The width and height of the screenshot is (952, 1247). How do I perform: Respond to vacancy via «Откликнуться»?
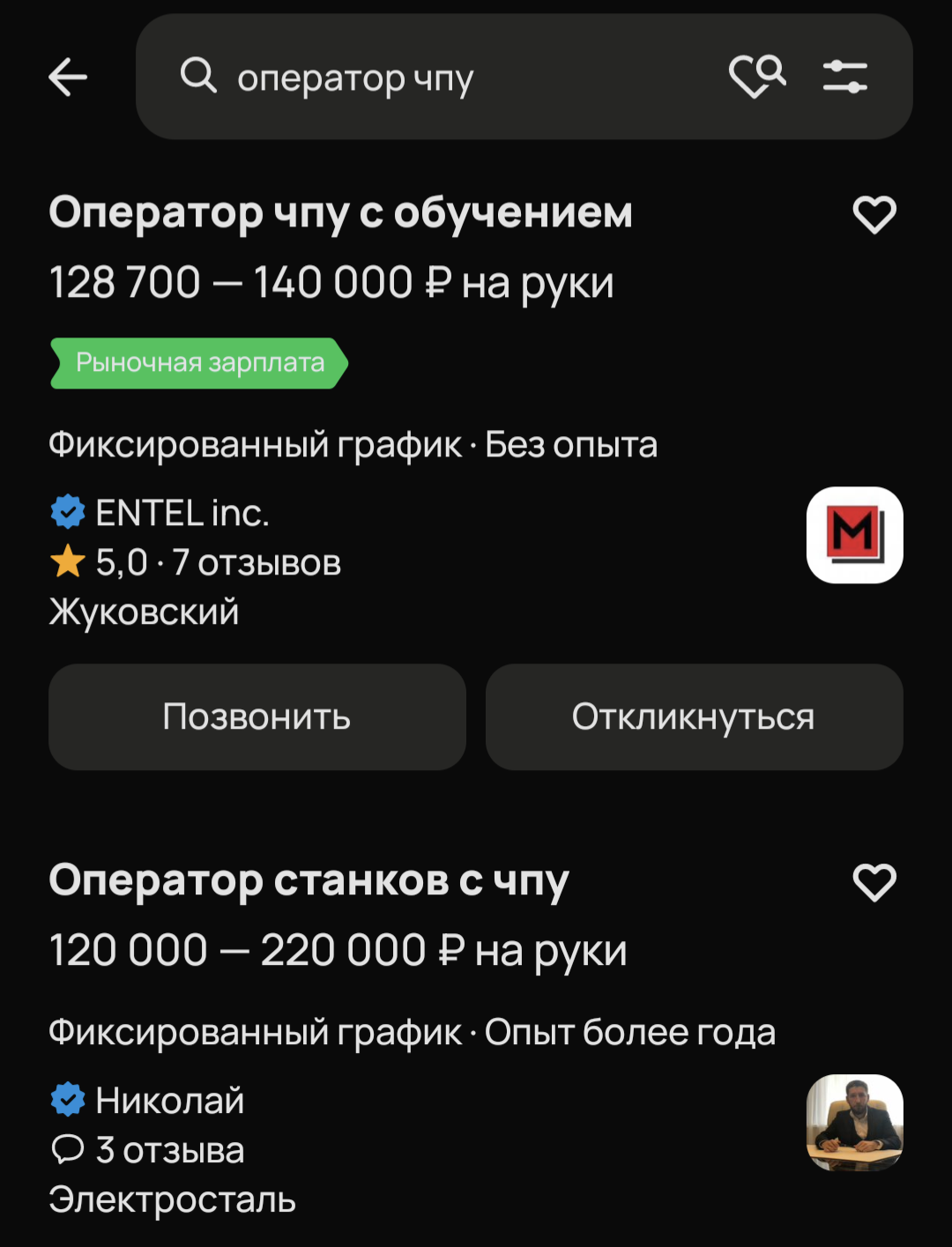(x=694, y=717)
